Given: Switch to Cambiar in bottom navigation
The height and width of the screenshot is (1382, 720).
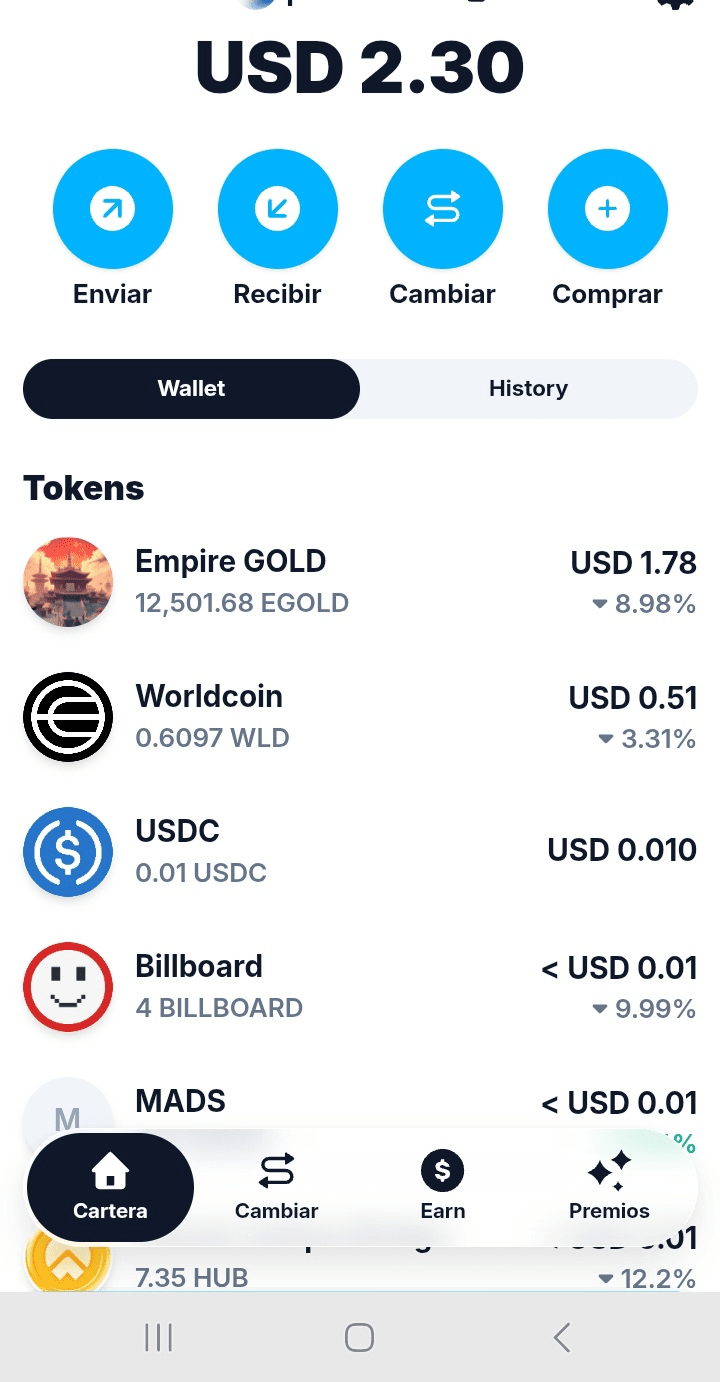Looking at the screenshot, I should [276, 1188].
